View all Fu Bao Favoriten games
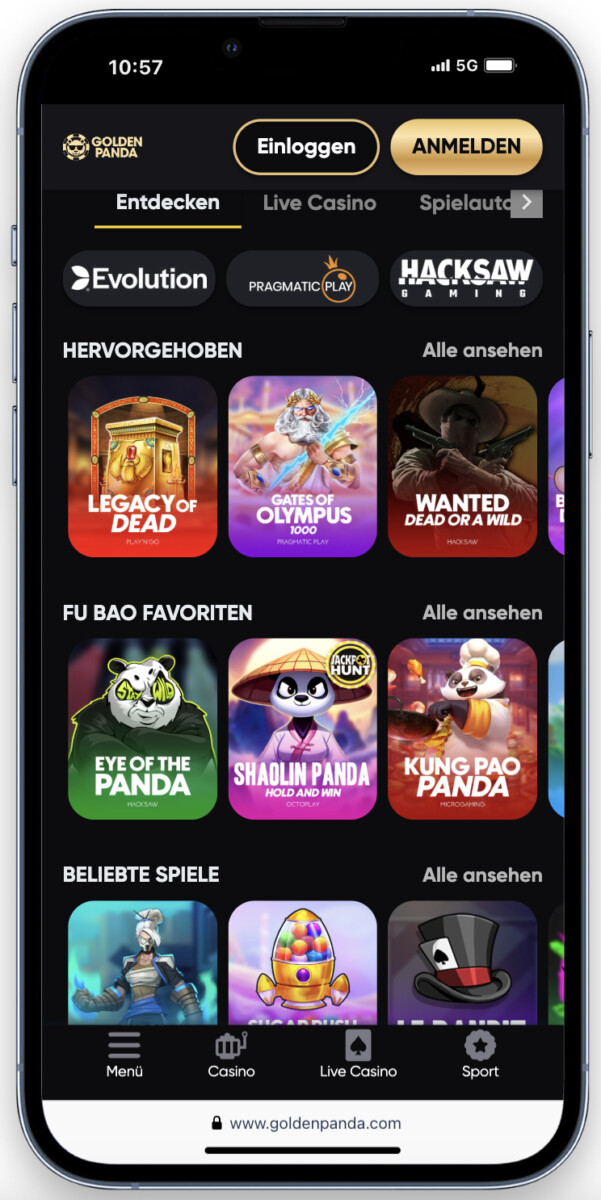The width and height of the screenshot is (601, 1200). click(482, 612)
